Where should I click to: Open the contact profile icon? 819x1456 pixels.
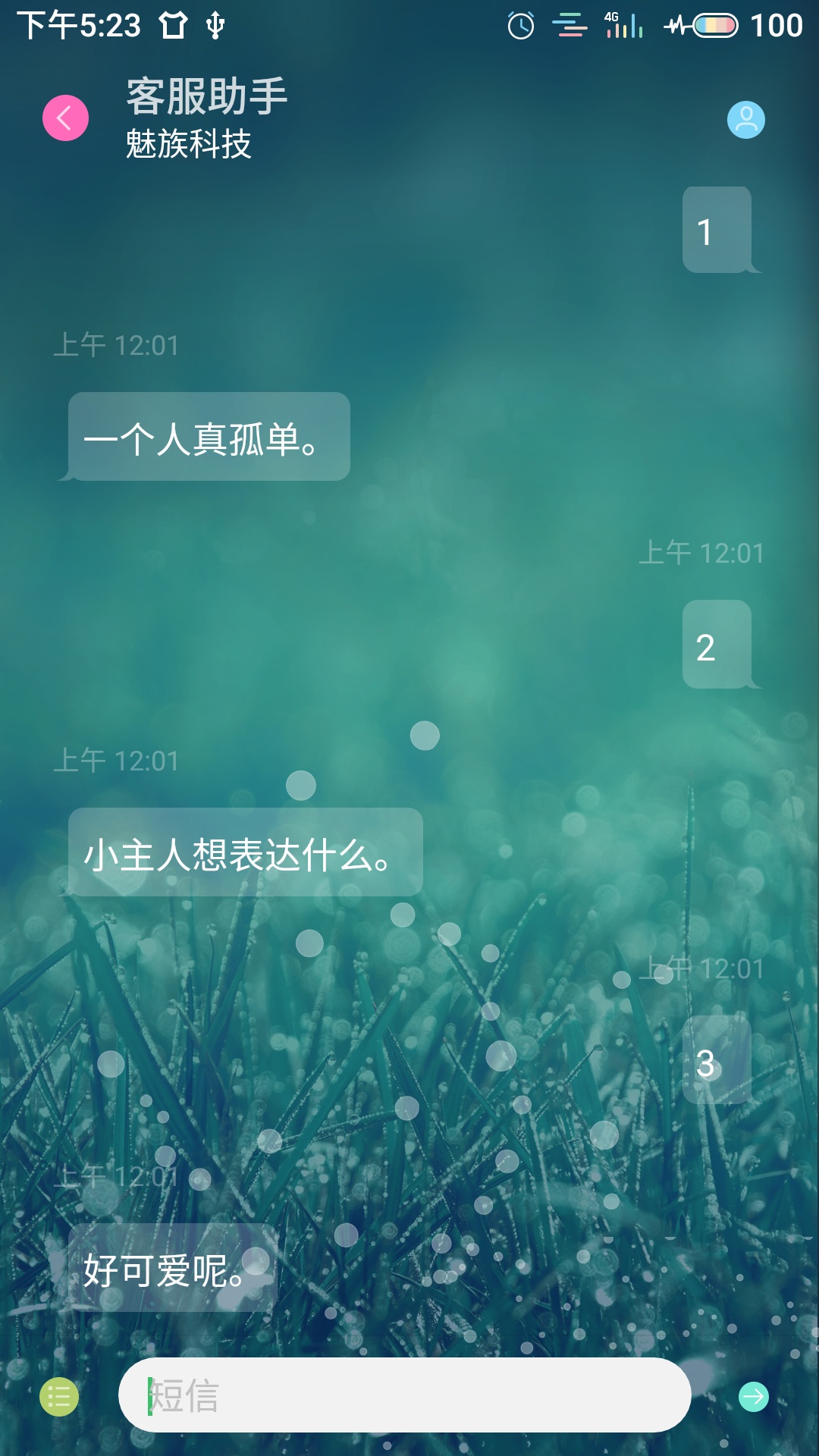pyautogui.click(x=745, y=120)
